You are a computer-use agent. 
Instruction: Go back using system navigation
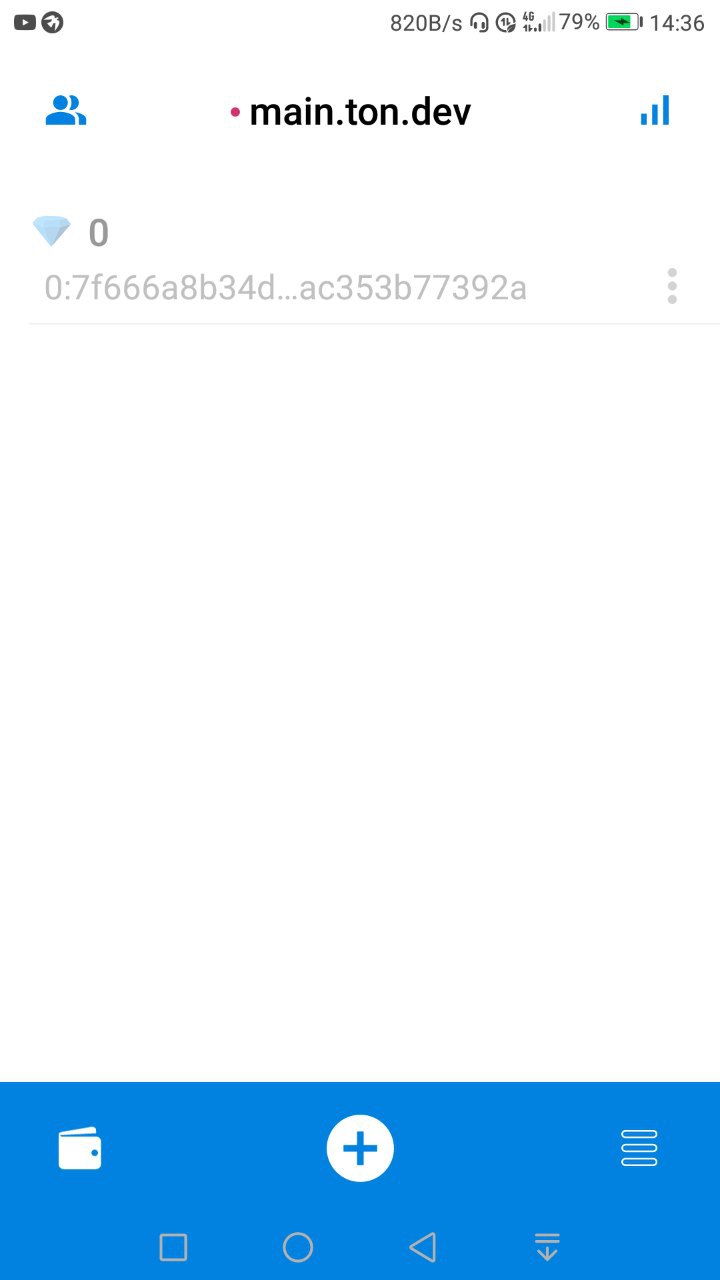tap(423, 1247)
